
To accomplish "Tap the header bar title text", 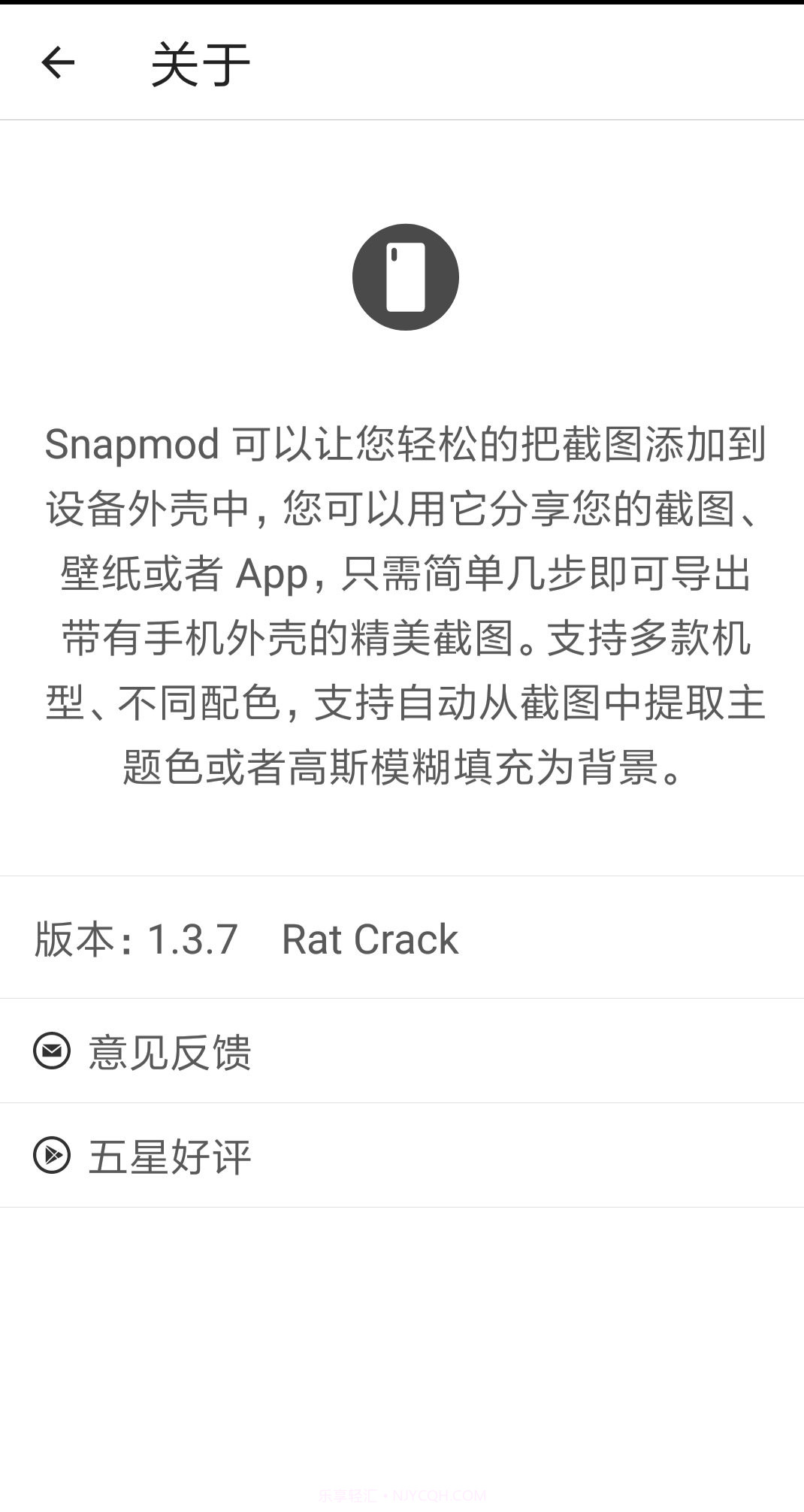I will click(200, 64).
